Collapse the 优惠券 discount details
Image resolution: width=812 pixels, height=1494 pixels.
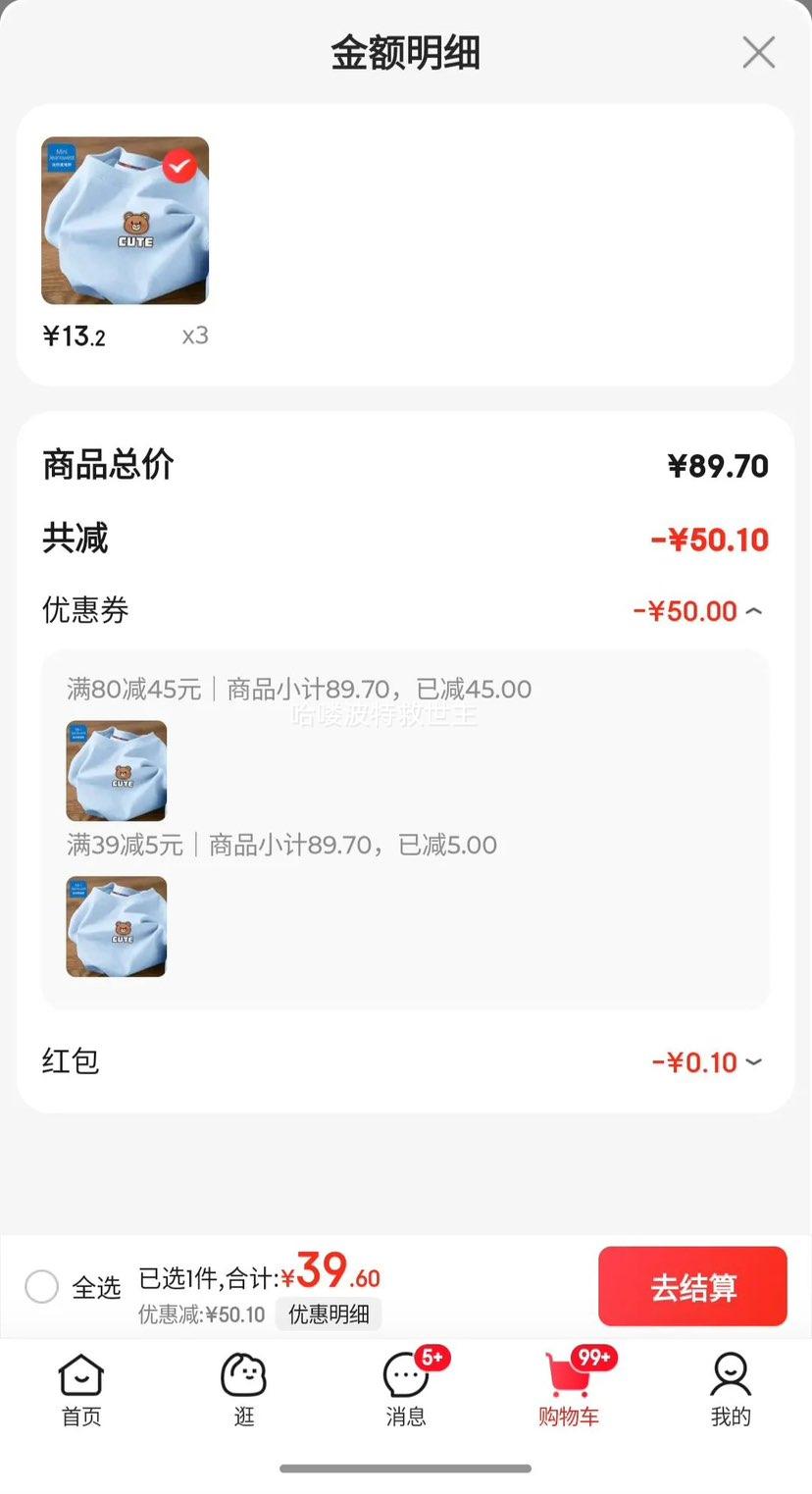click(x=753, y=611)
